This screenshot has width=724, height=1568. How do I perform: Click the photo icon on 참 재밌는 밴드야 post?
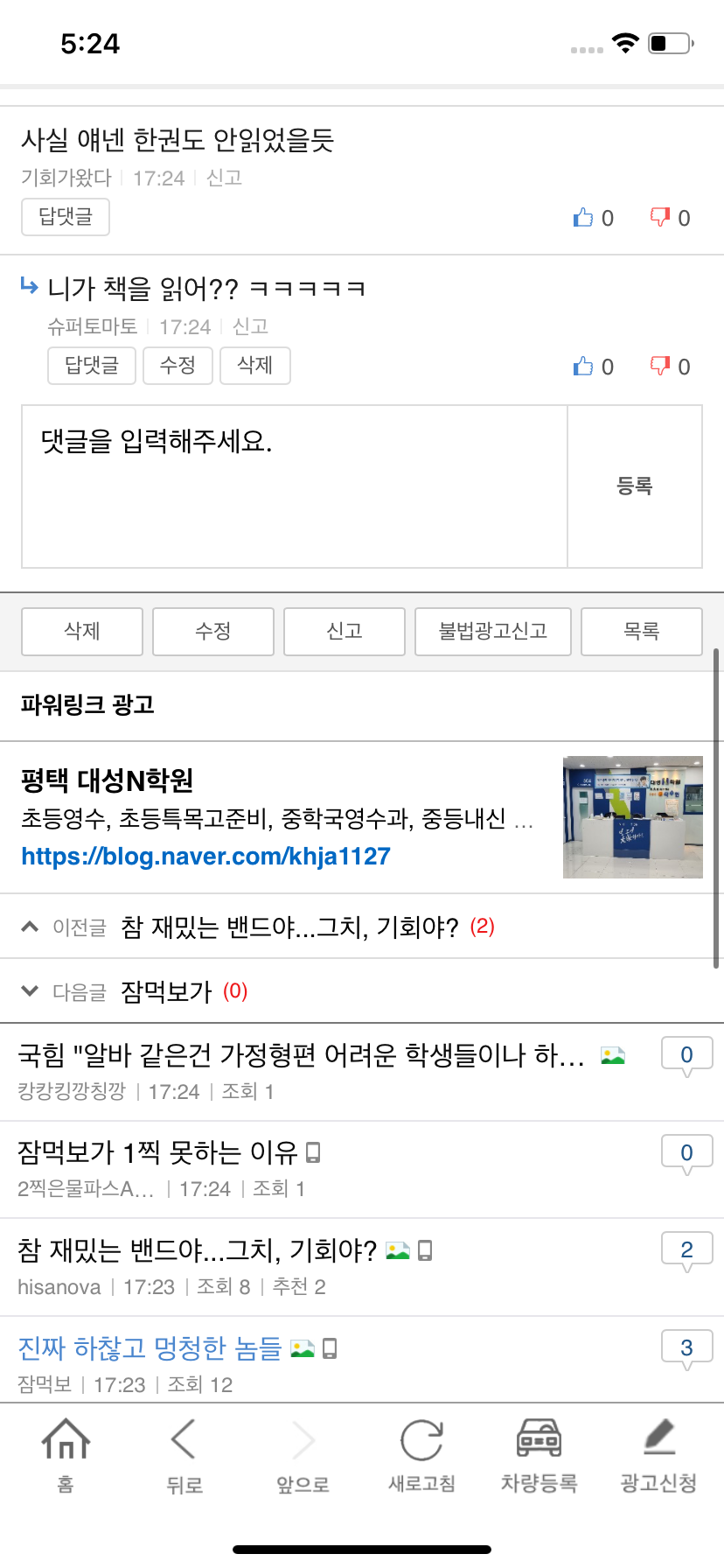[x=398, y=1249]
